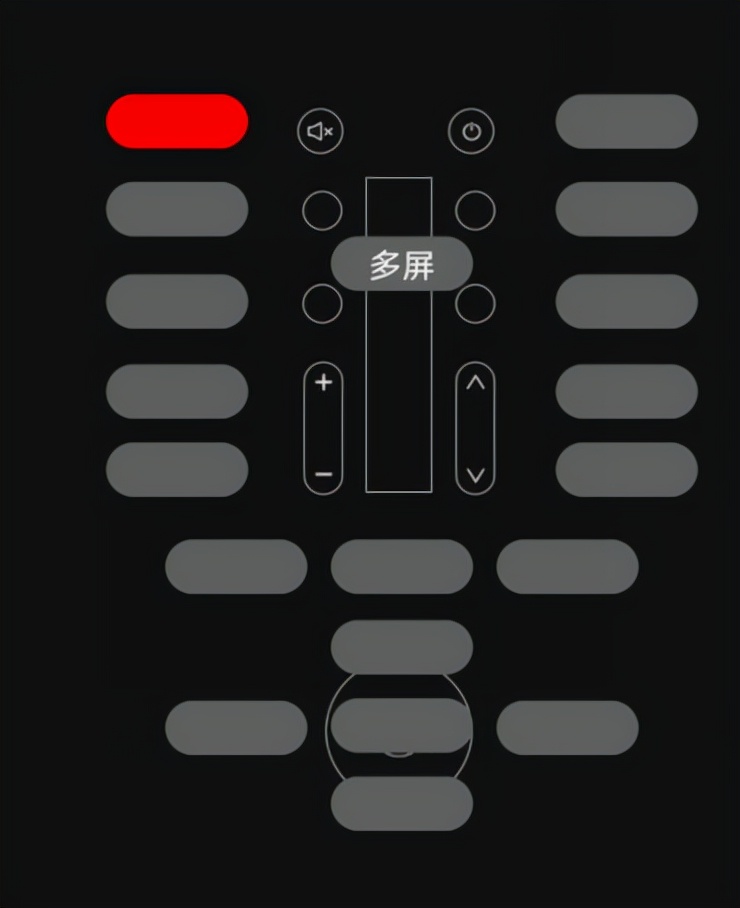
Task: Go channel down with the down arrow
Action: (475, 475)
